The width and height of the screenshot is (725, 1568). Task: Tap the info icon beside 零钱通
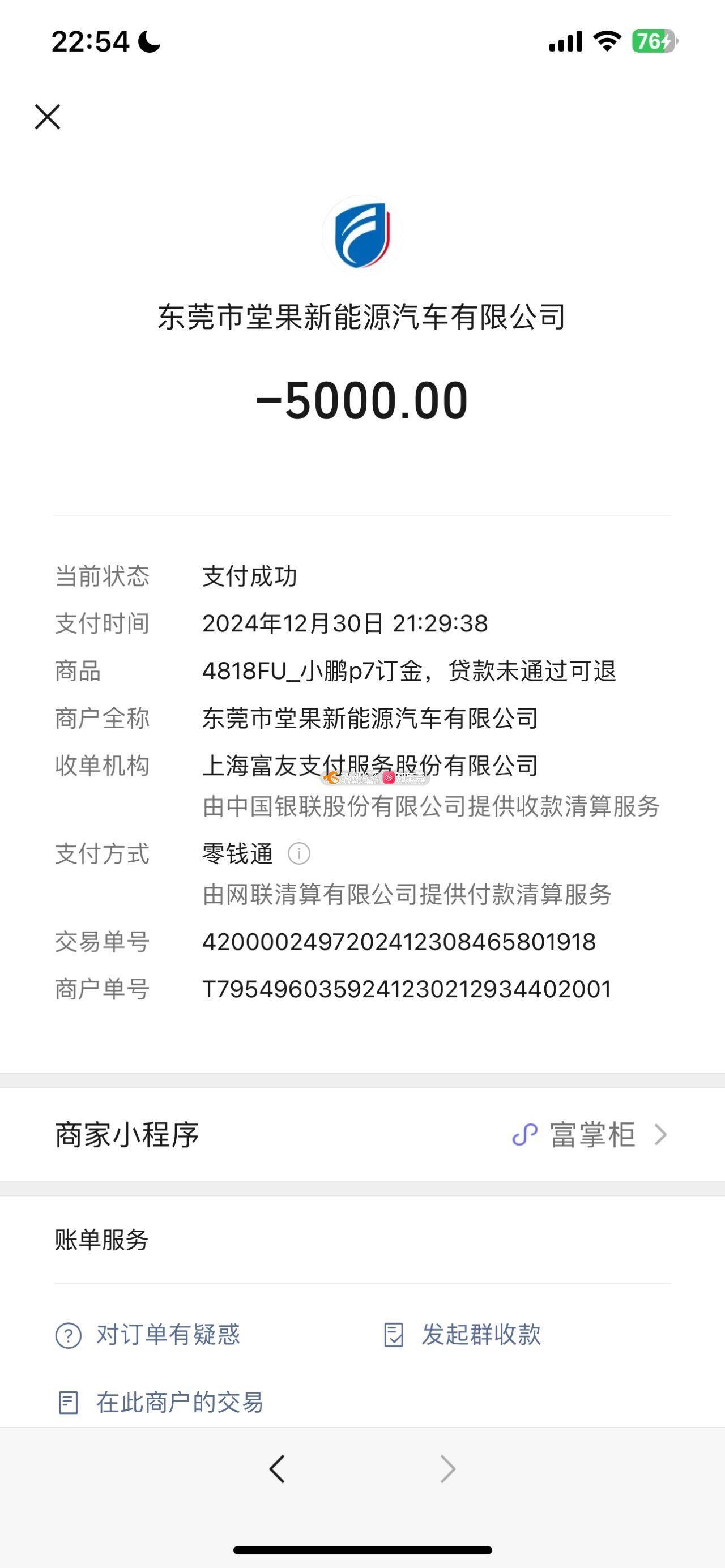pyautogui.click(x=299, y=853)
